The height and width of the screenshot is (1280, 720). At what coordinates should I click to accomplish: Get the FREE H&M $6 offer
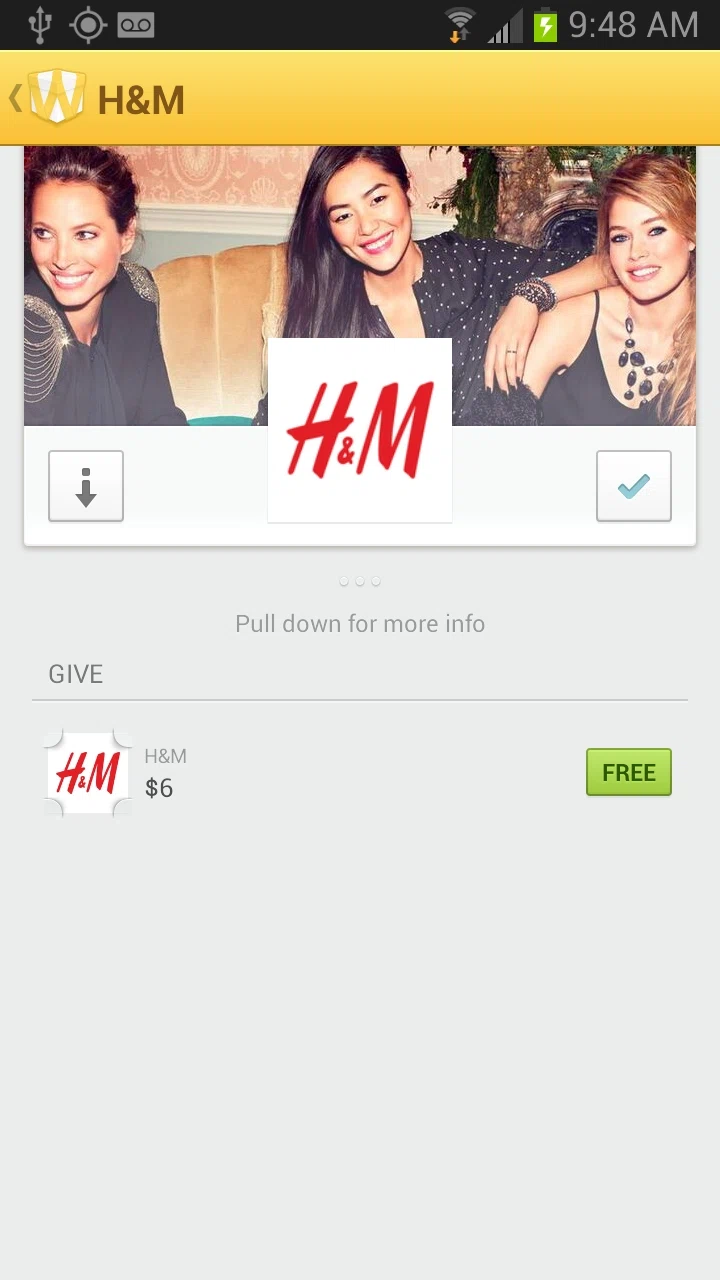point(628,773)
